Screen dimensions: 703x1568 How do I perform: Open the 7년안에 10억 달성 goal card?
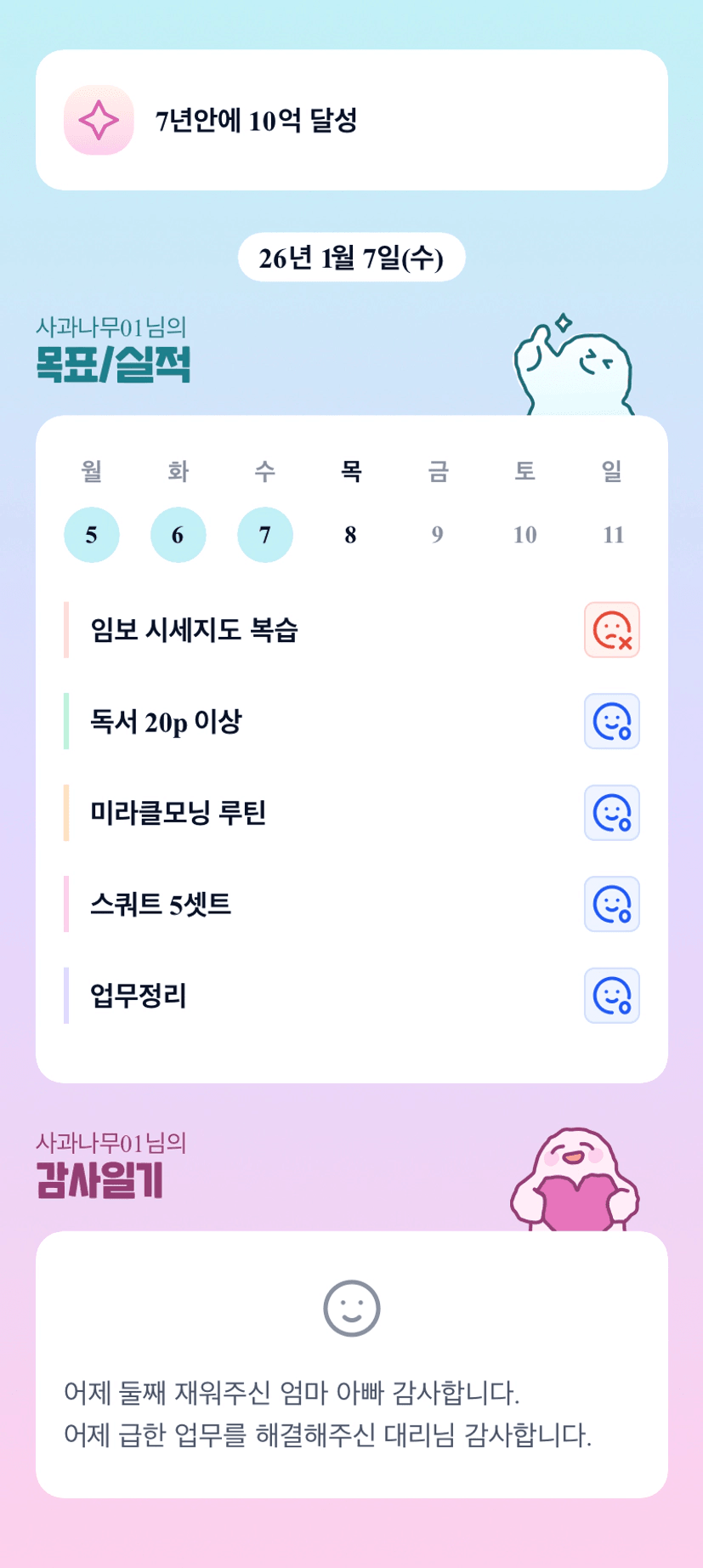tap(351, 120)
